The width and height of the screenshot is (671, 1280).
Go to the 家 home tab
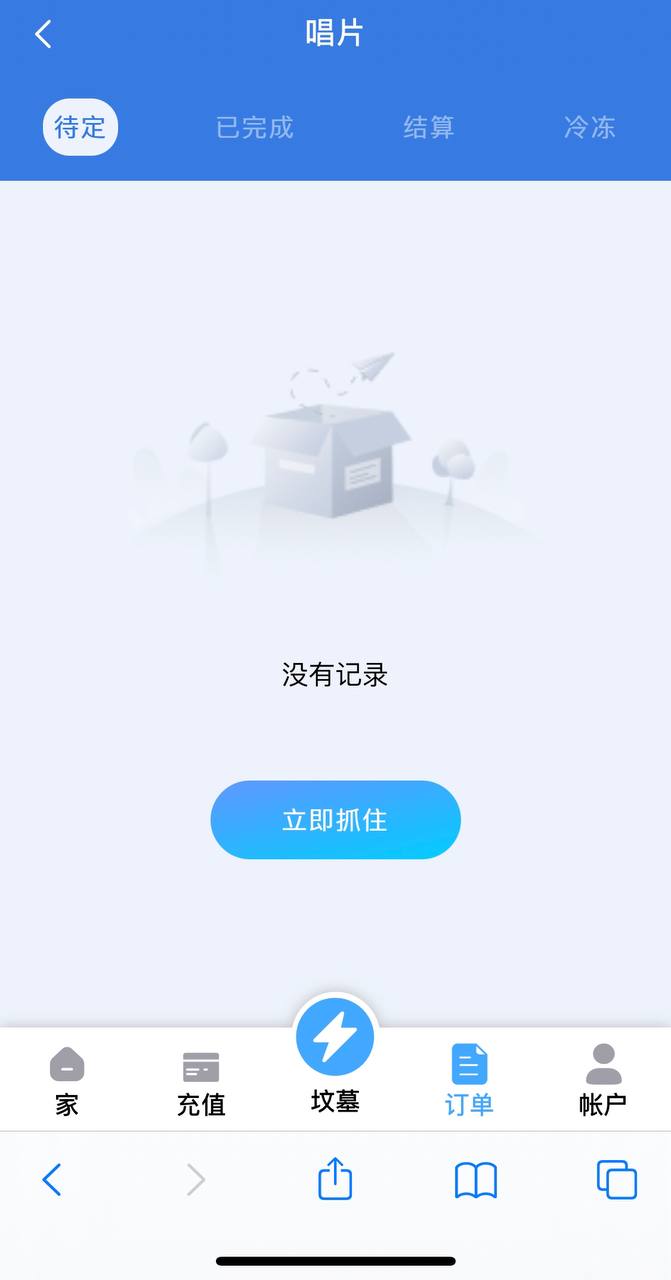67,1080
